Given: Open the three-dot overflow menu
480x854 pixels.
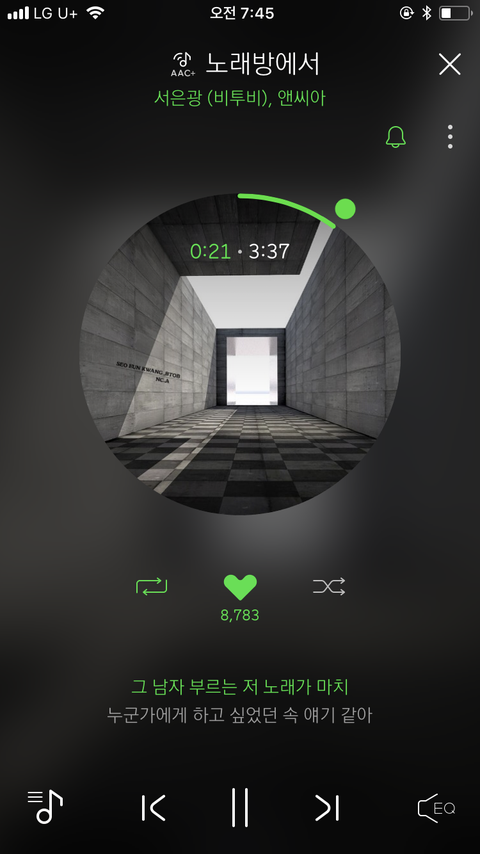Looking at the screenshot, I should (450, 136).
